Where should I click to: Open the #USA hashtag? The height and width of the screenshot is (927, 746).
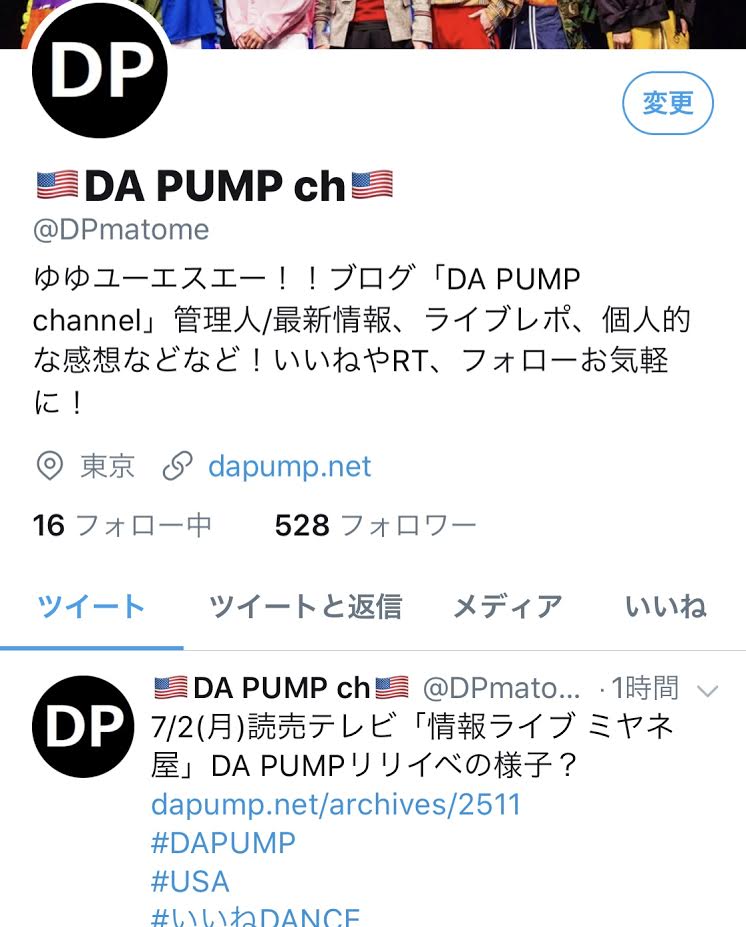[190, 881]
